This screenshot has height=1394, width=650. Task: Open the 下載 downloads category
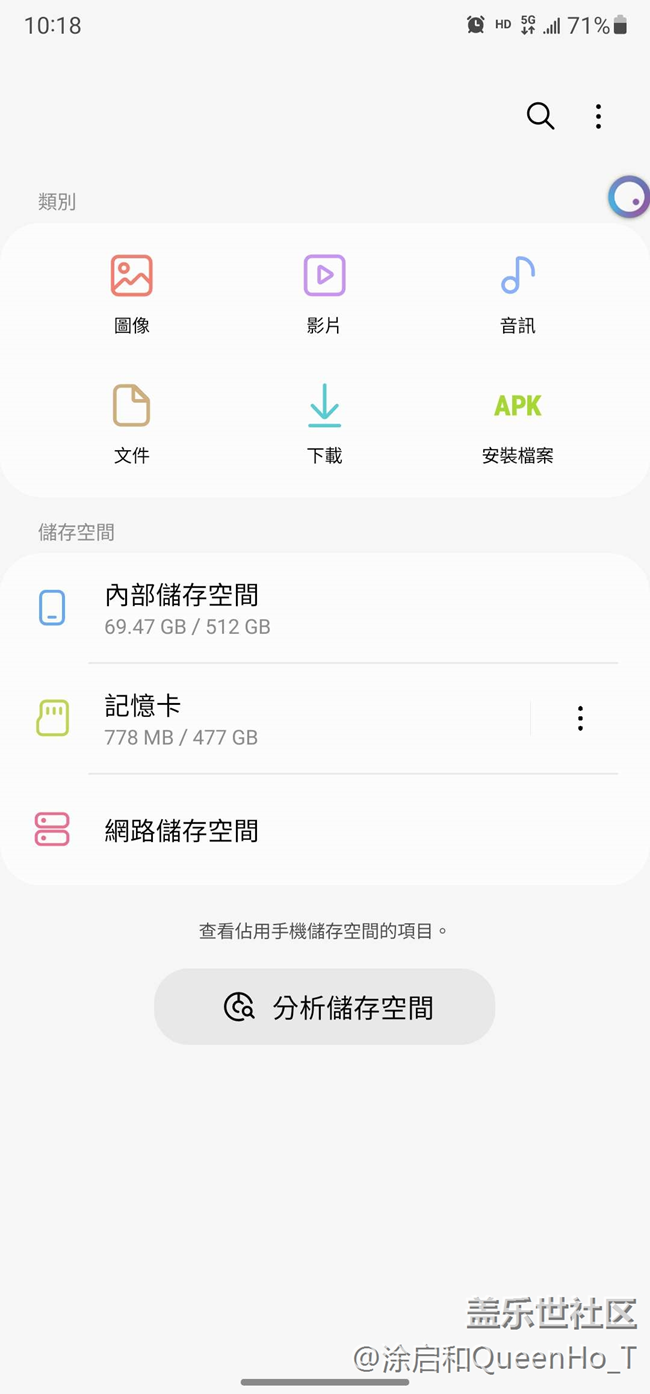tap(324, 425)
